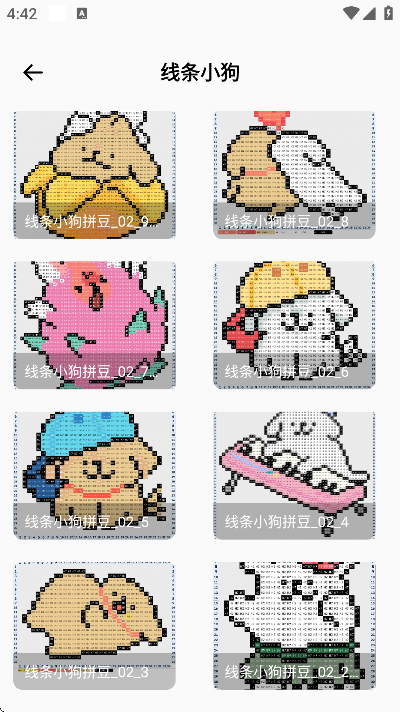Viewport: 400px width, 712px height.
Task: Tap the 线条小狗拼豆_02_4 pattern card
Action: pos(295,475)
